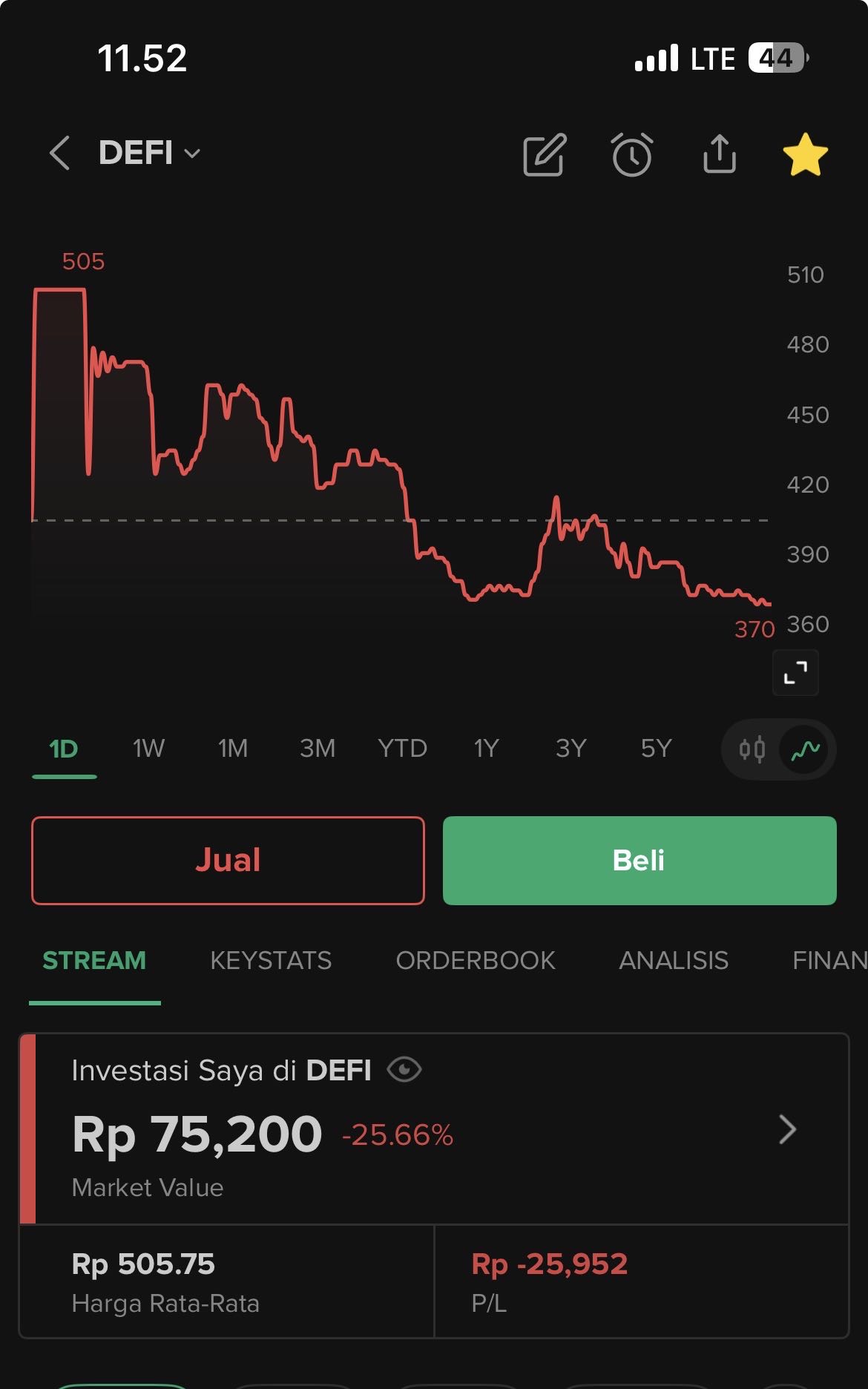View the 5Y chart range
The width and height of the screenshot is (868, 1389).
656,748
